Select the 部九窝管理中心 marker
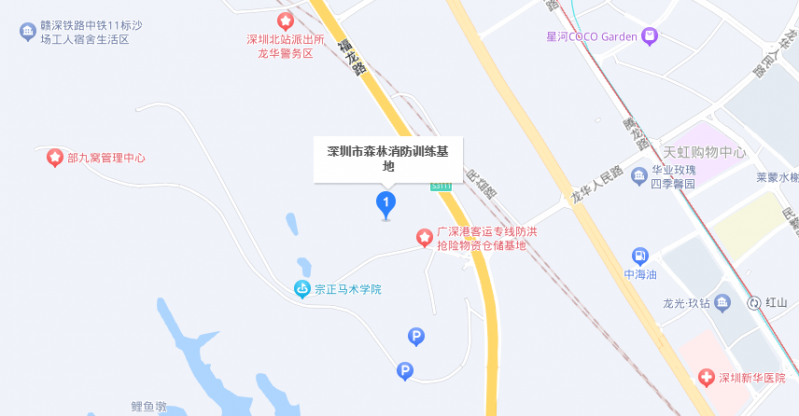This screenshot has height=416, width=799. [54, 157]
